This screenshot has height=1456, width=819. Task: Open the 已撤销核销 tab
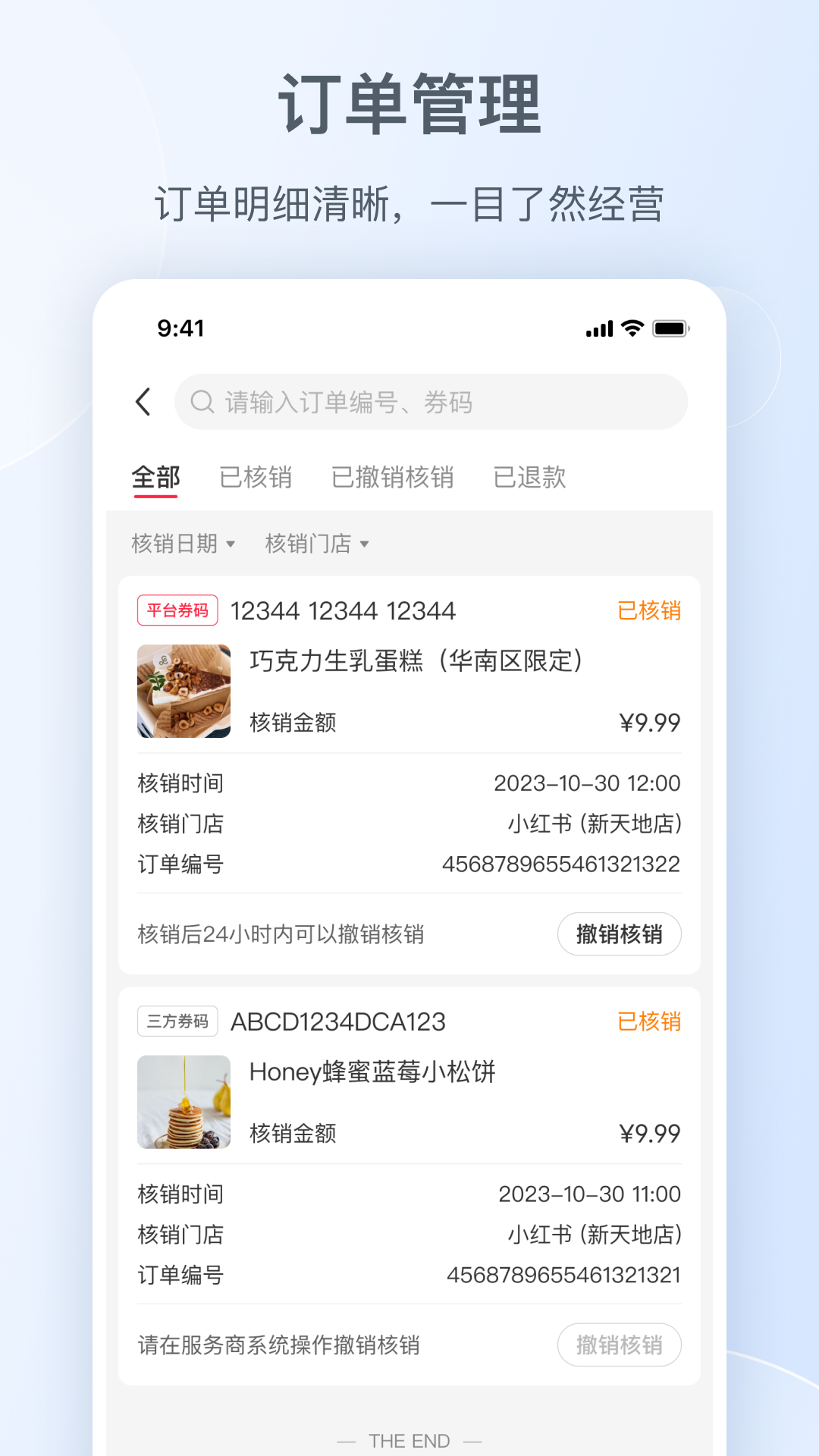393,477
